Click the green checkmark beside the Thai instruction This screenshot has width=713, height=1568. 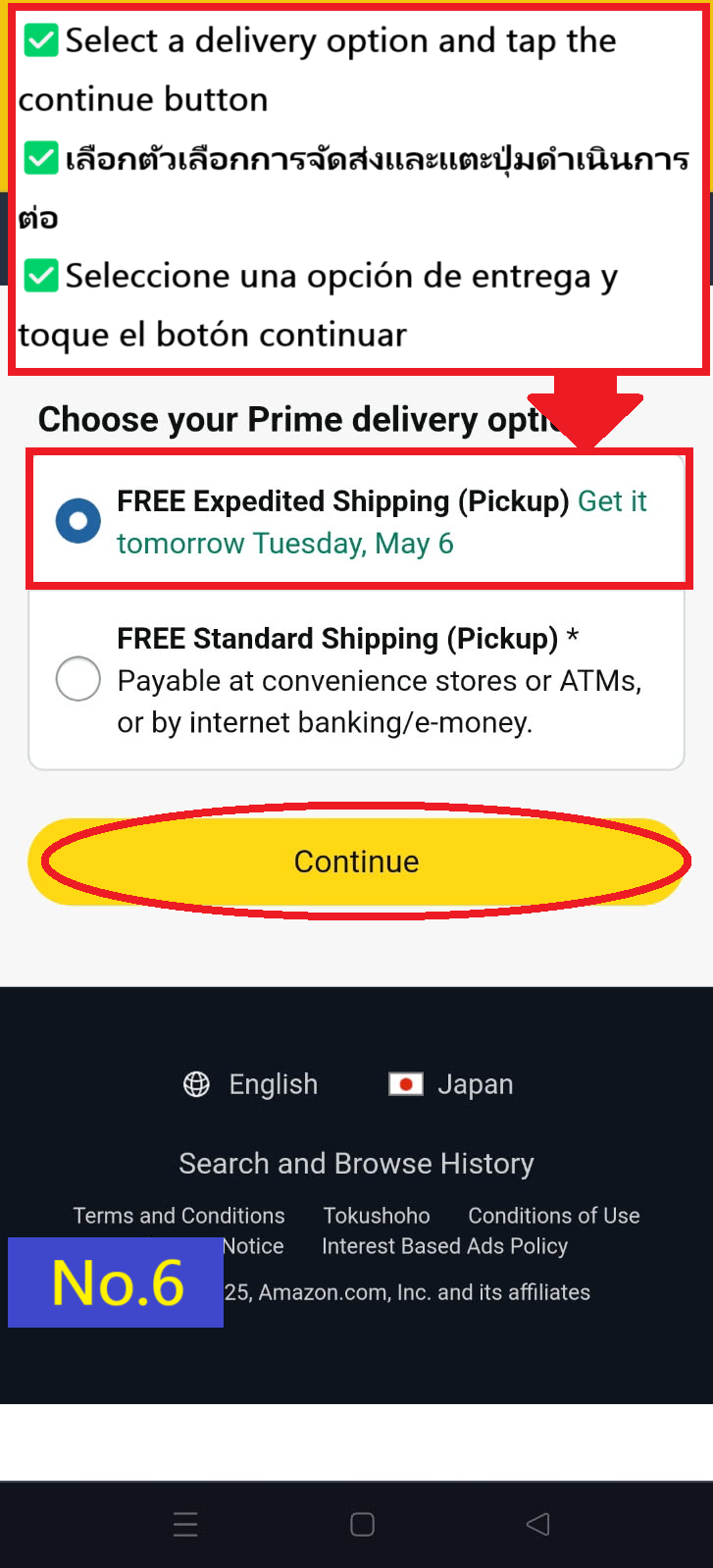tap(39, 158)
